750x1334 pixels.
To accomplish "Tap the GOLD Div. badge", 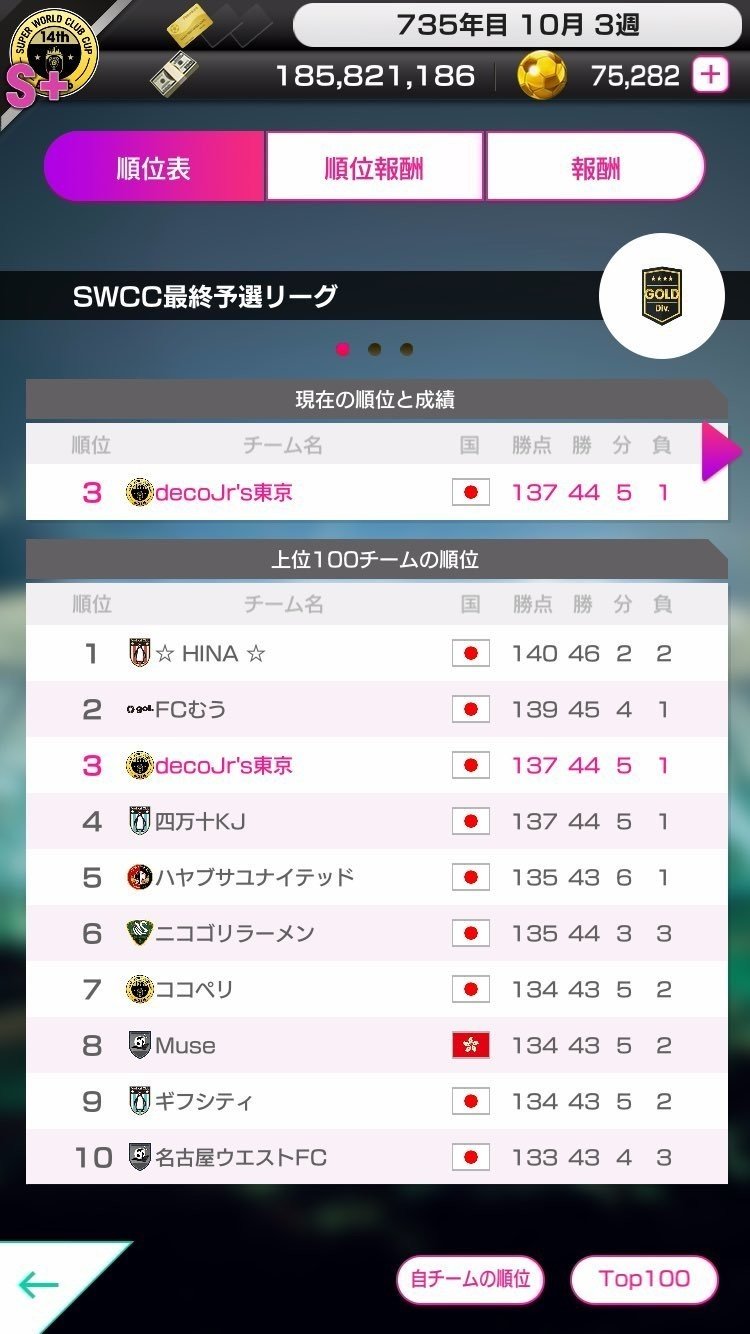I will pos(661,296).
